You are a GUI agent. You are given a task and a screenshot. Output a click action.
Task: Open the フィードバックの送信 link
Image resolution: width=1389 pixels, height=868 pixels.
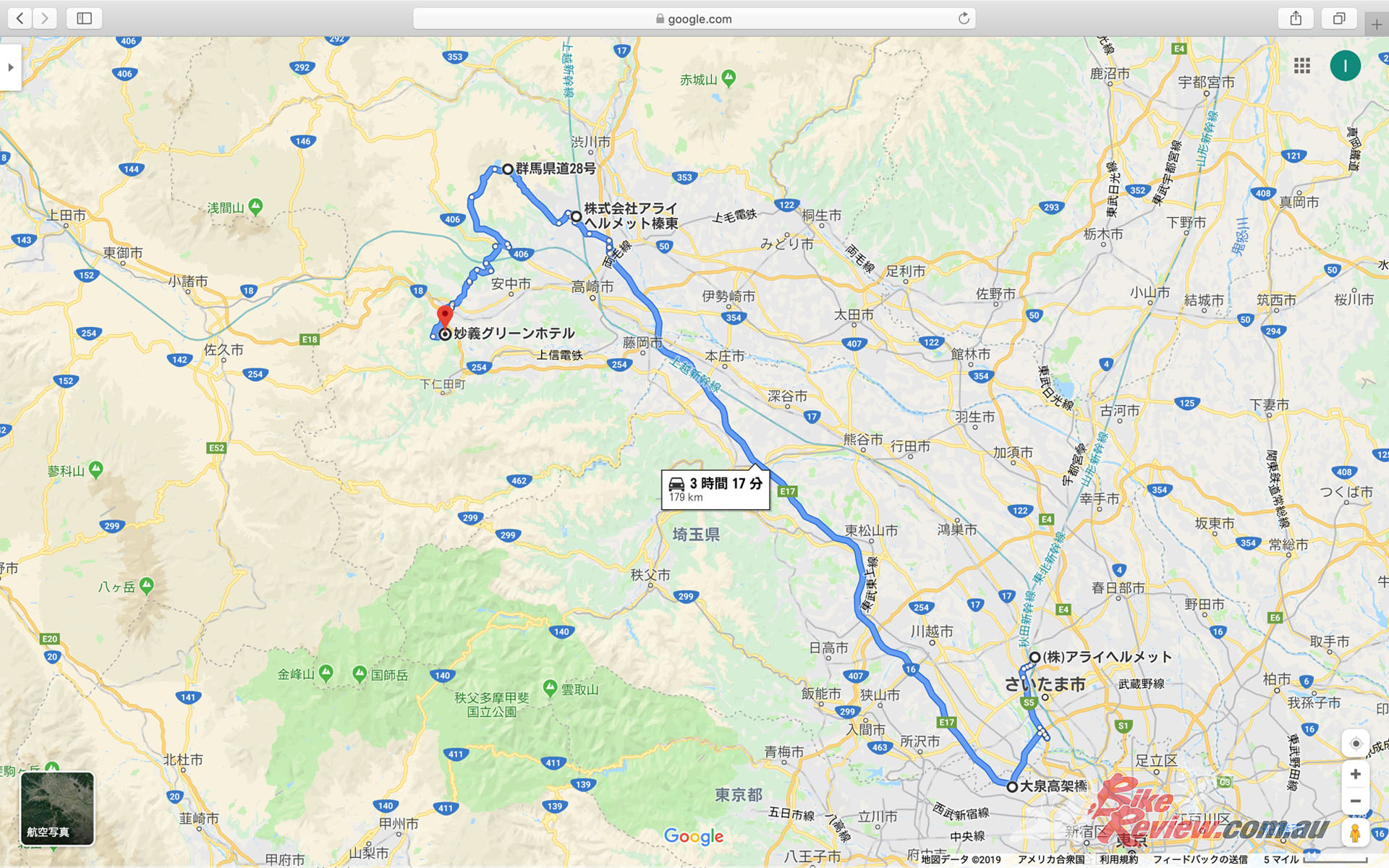pyautogui.click(x=1199, y=859)
